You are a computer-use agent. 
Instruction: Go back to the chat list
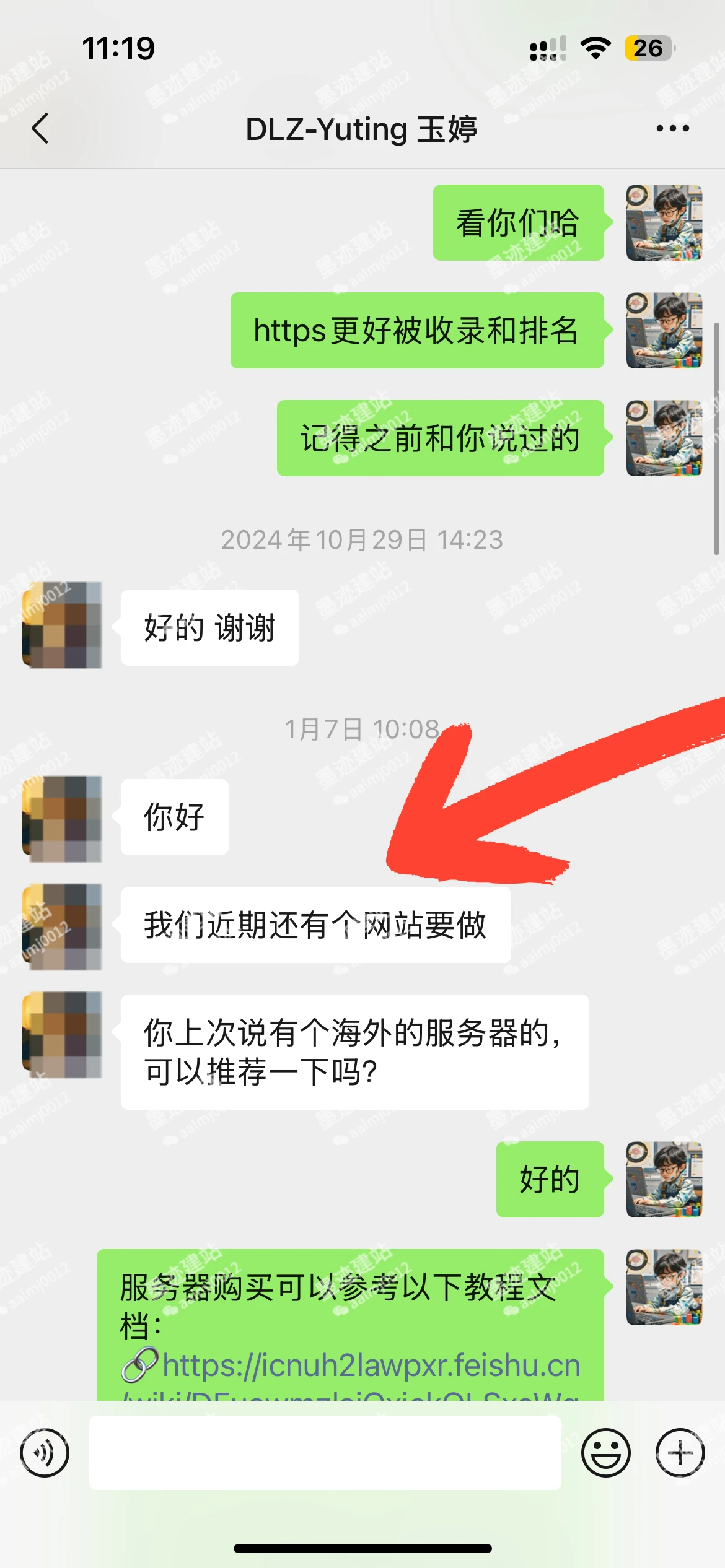tap(40, 129)
